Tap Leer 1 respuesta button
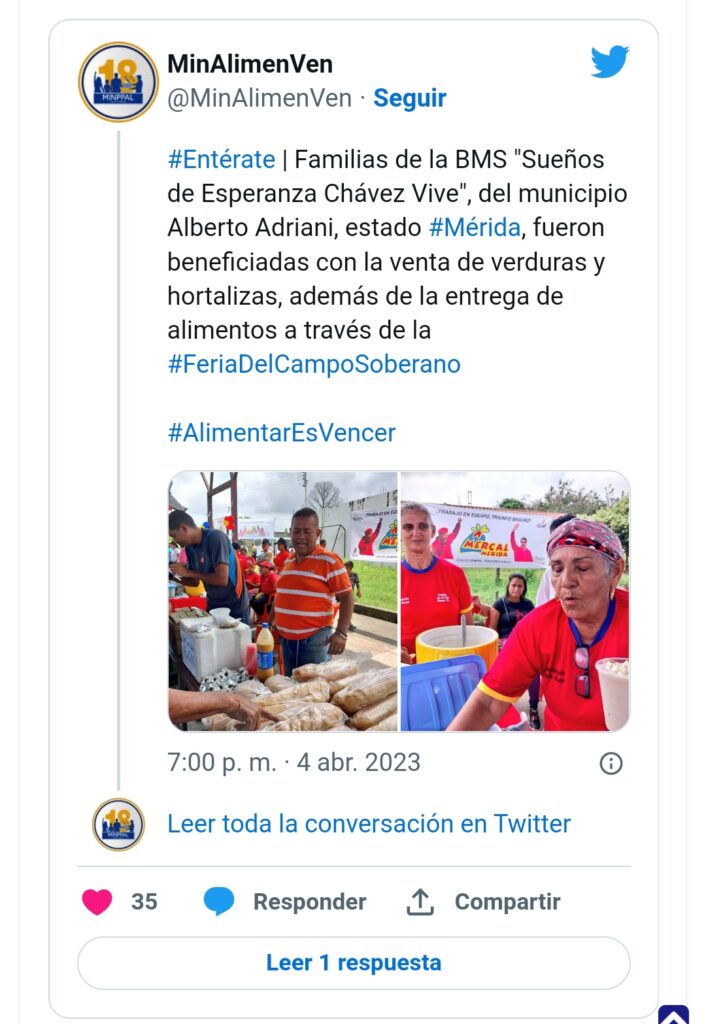706x1024 pixels. click(353, 963)
